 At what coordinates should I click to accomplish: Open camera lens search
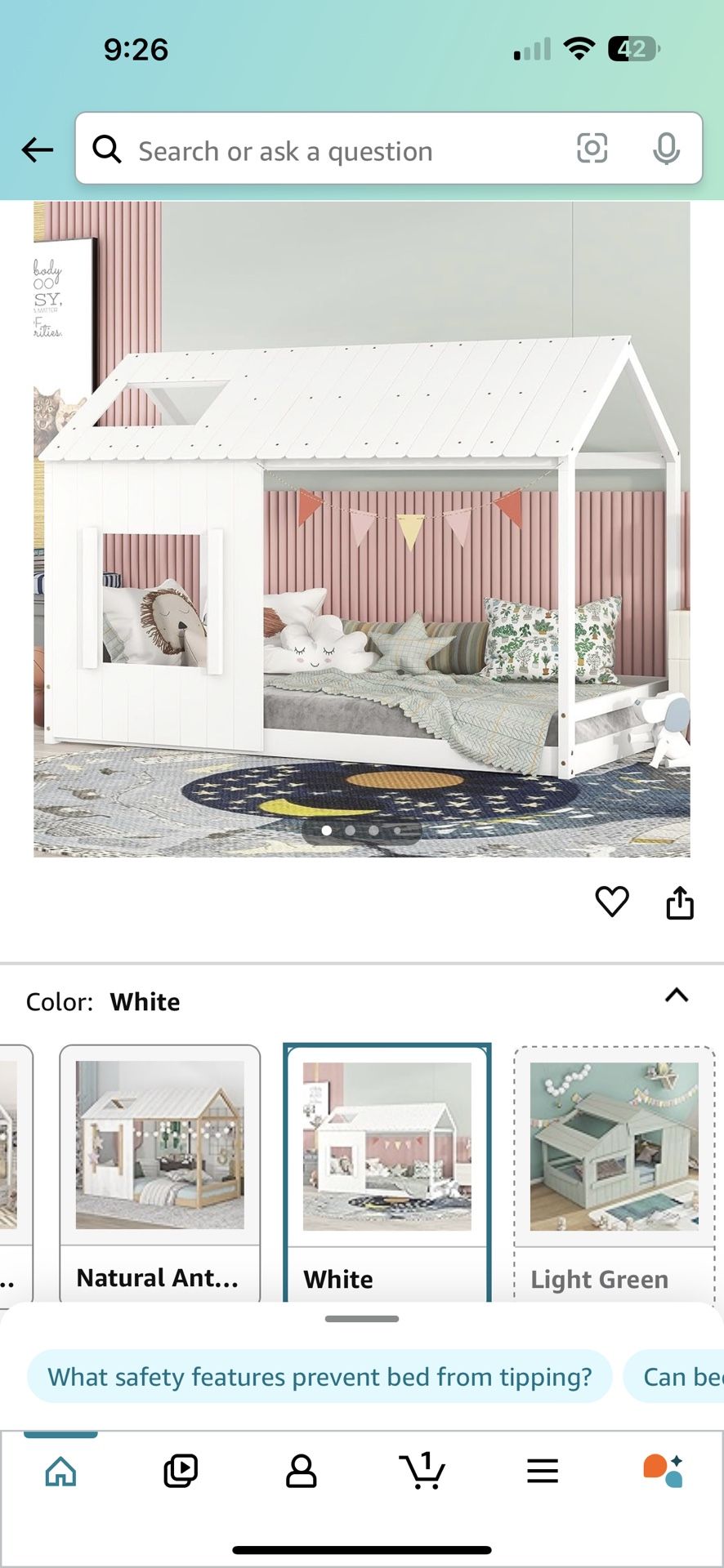point(592,149)
